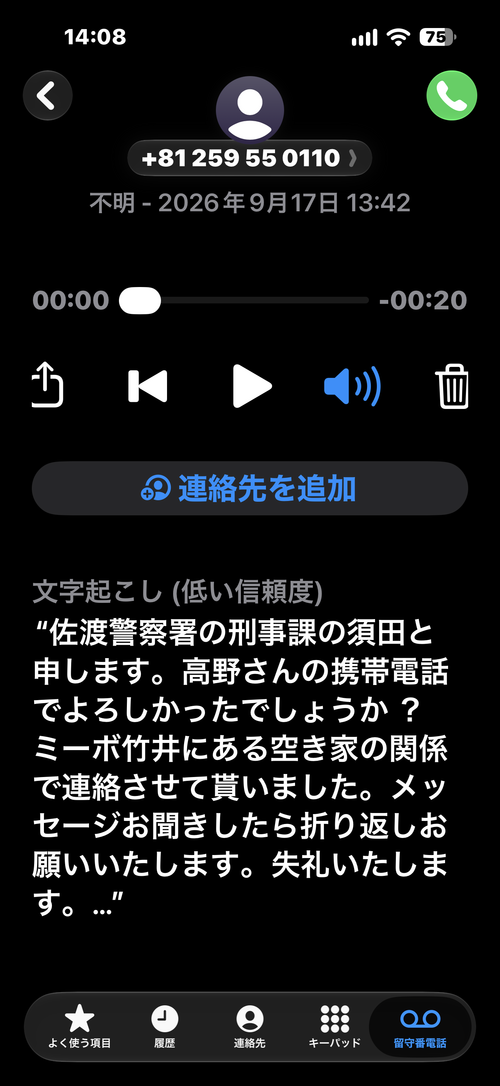Delete this voicemail with the trash icon
The width and height of the screenshot is (500, 1086).
452,386
